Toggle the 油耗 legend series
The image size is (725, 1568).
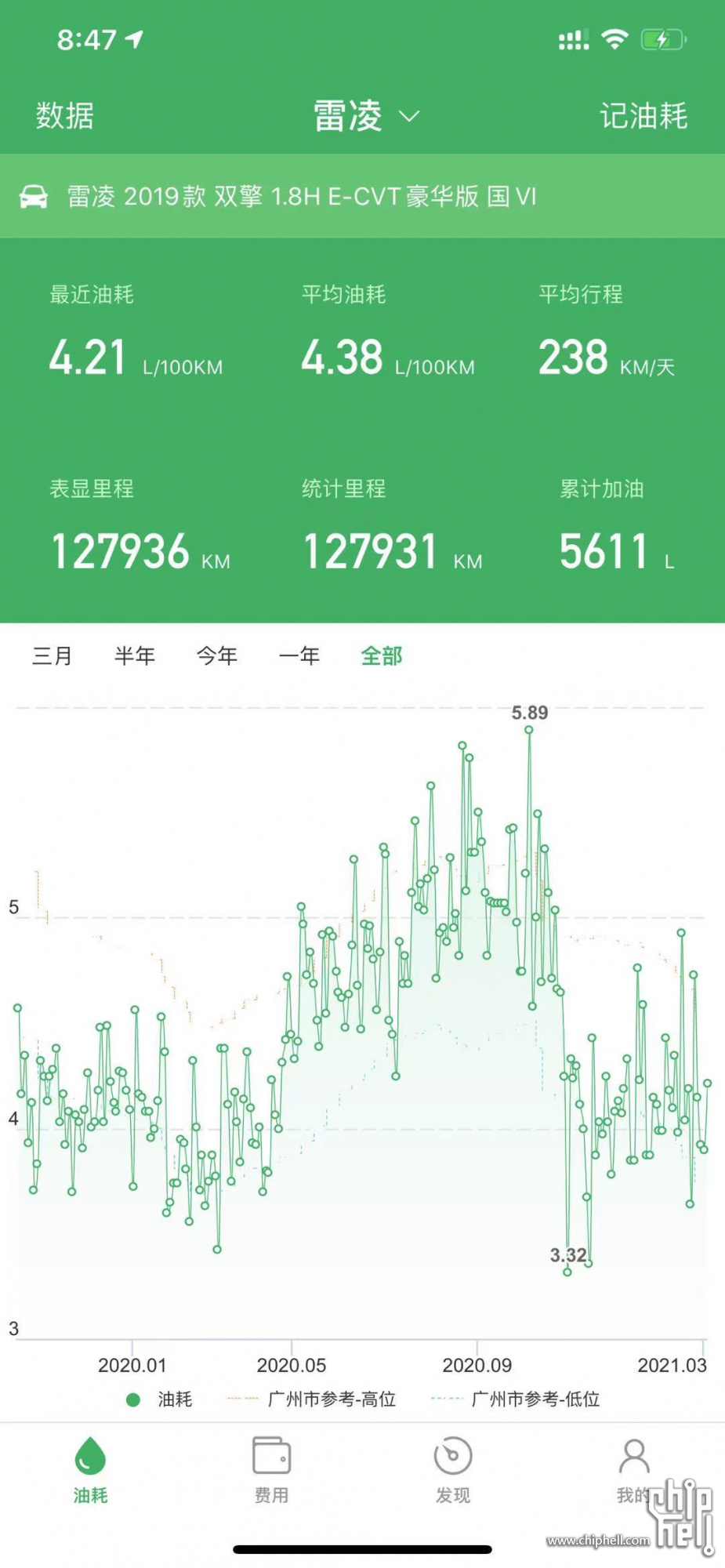[x=159, y=1399]
